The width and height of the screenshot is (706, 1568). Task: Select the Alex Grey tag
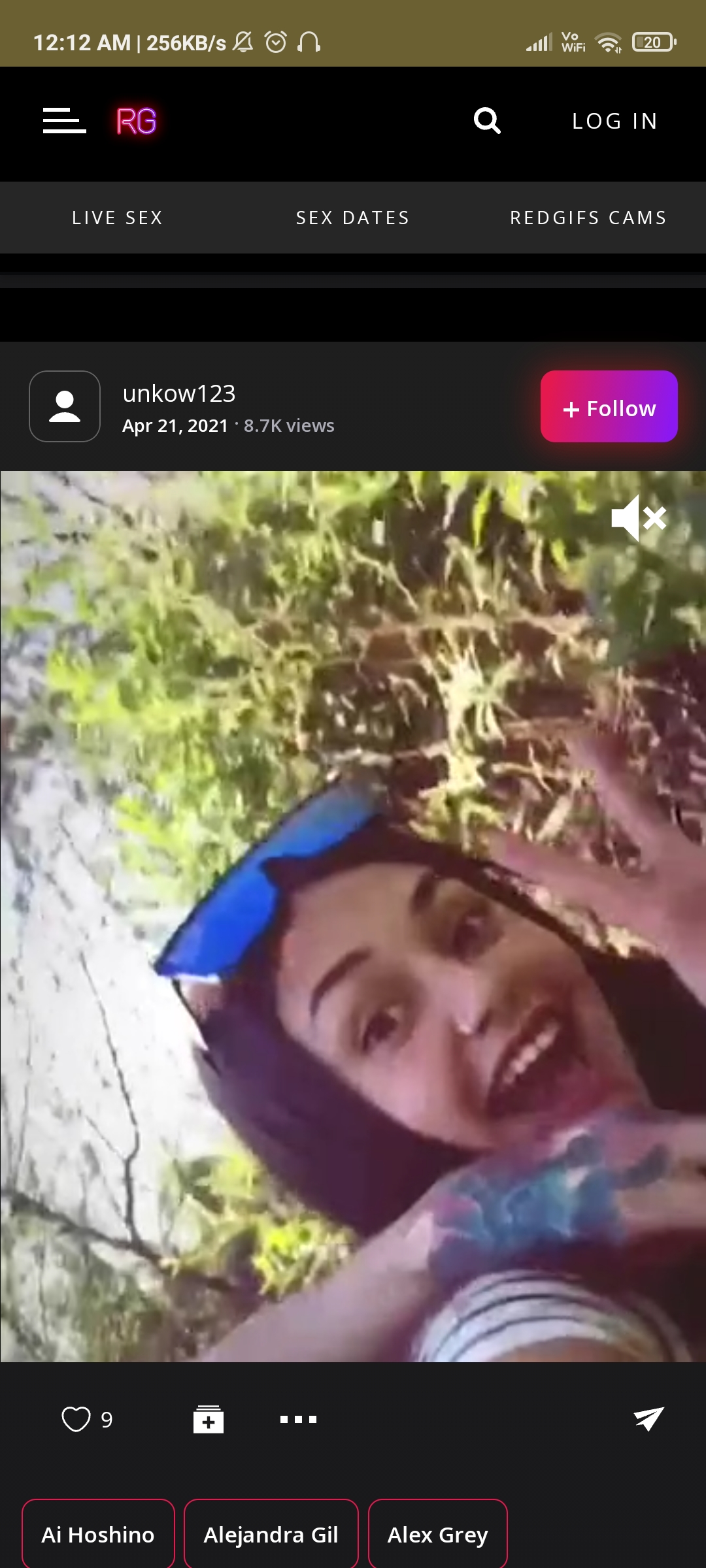click(437, 1534)
